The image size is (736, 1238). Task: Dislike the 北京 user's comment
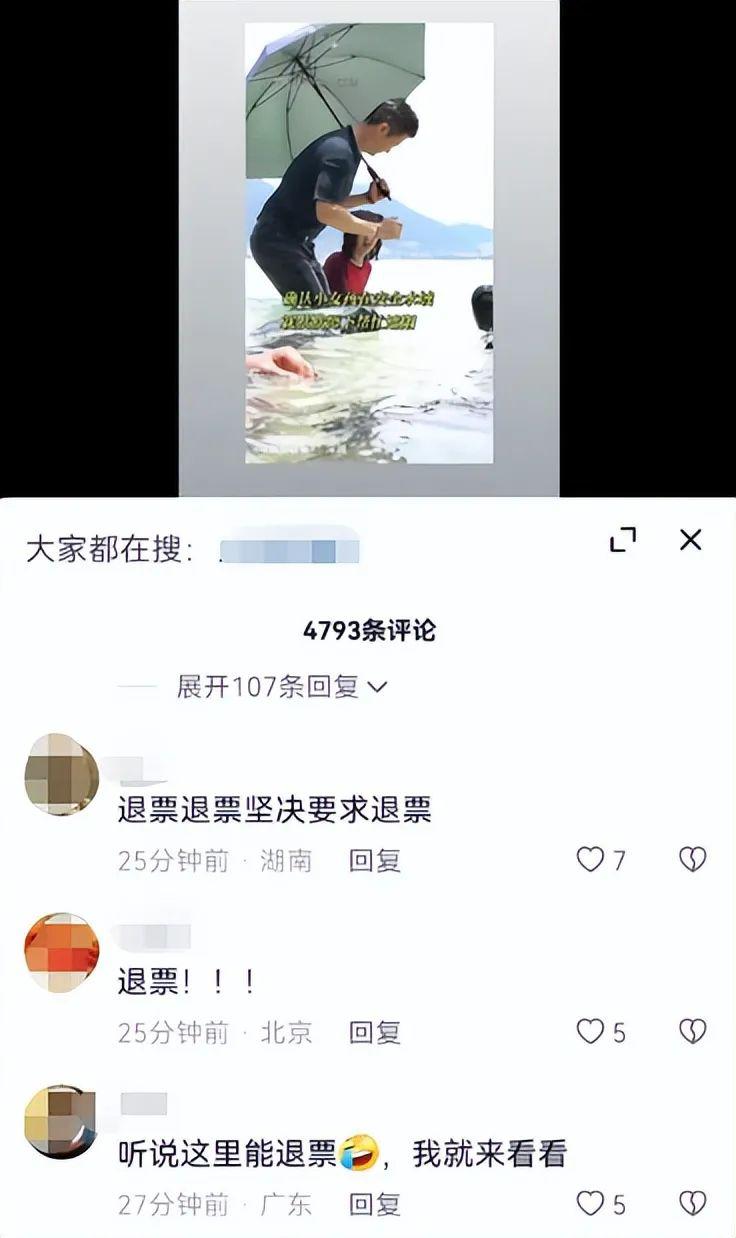pyautogui.click(x=692, y=1031)
